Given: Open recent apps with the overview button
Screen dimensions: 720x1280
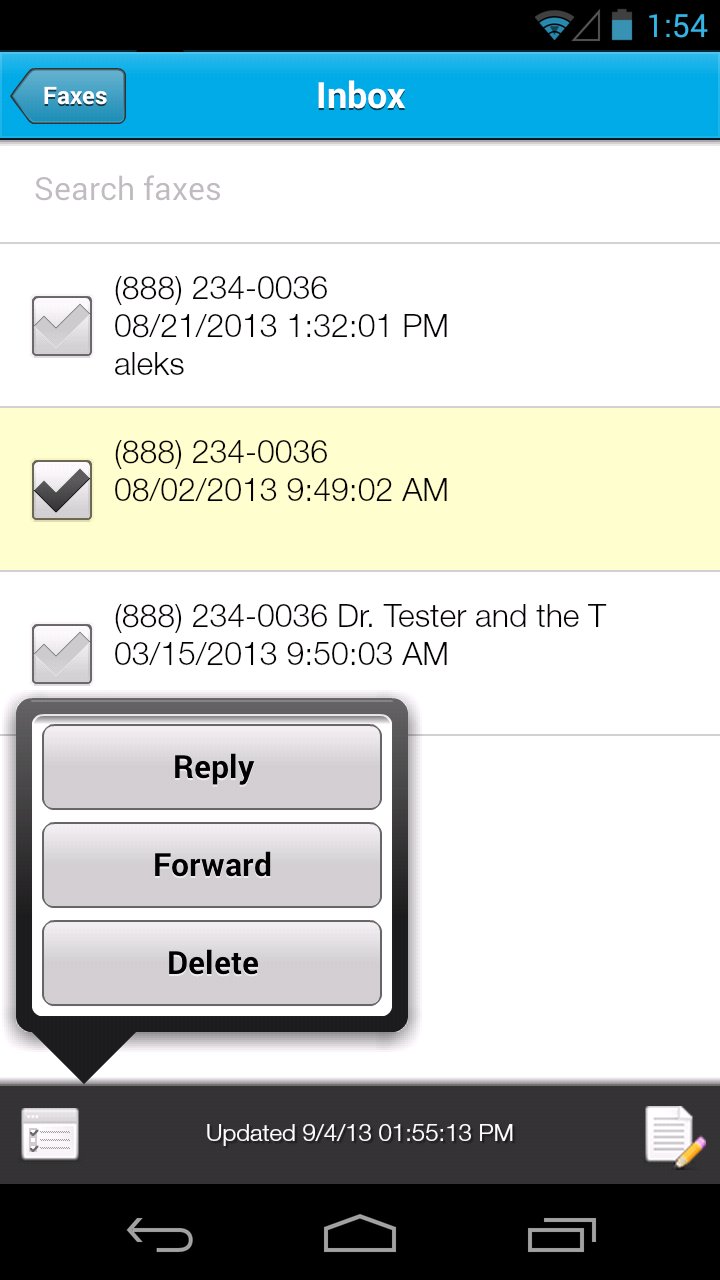Looking at the screenshot, I should click(x=560, y=1235).
